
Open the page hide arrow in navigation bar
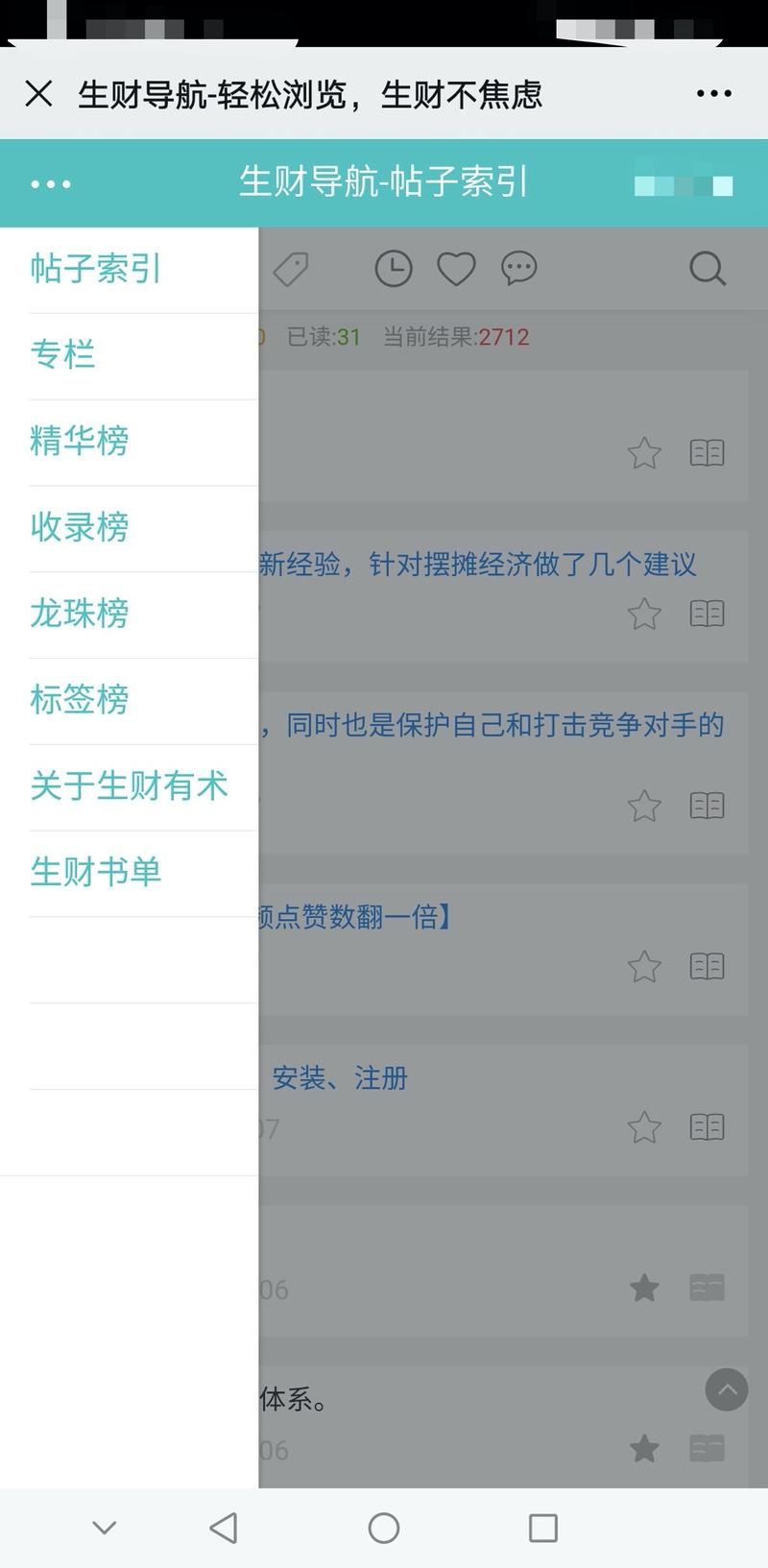coord(104,1526)
